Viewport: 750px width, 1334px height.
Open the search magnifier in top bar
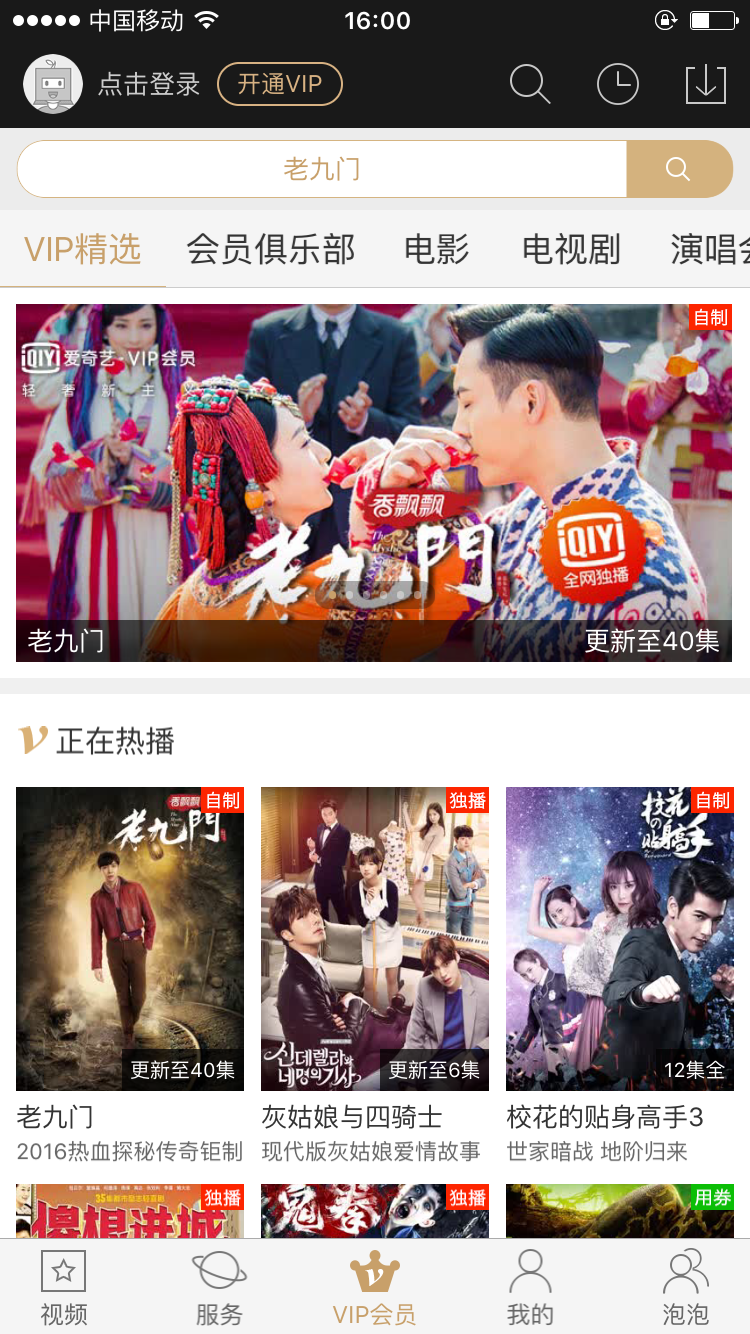530,84
